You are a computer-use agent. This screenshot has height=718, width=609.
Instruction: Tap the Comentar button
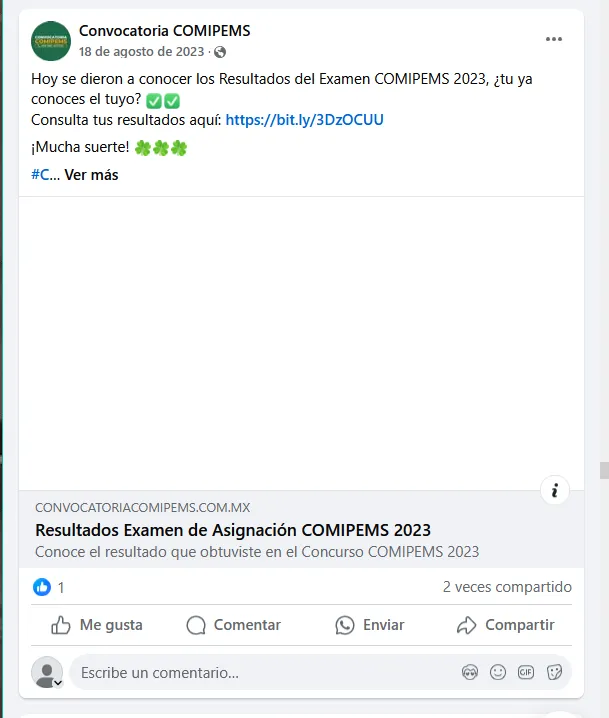pyautogui.click(x=233, y=625)
